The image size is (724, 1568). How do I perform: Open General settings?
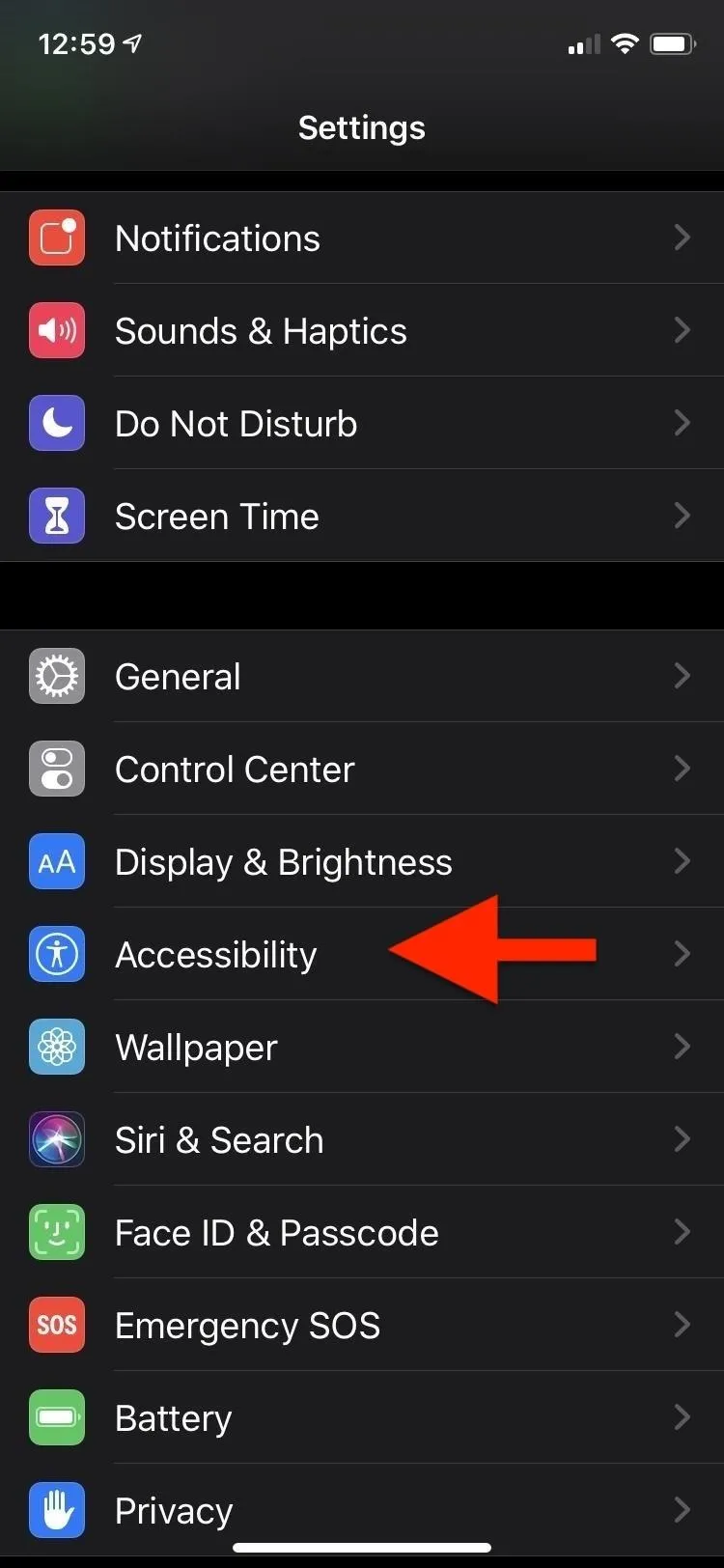pos(362,676)
